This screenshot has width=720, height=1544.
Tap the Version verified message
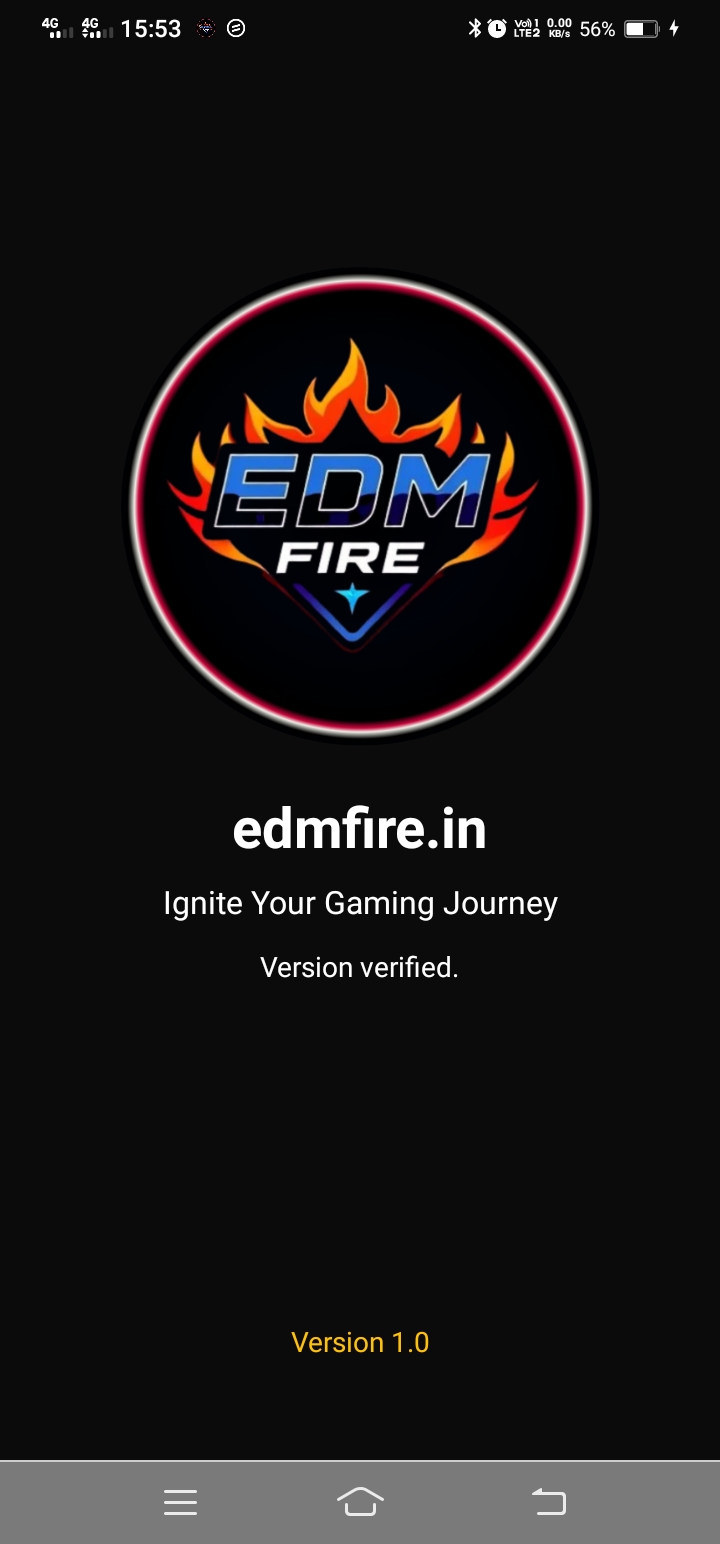(x=360, y=967)
